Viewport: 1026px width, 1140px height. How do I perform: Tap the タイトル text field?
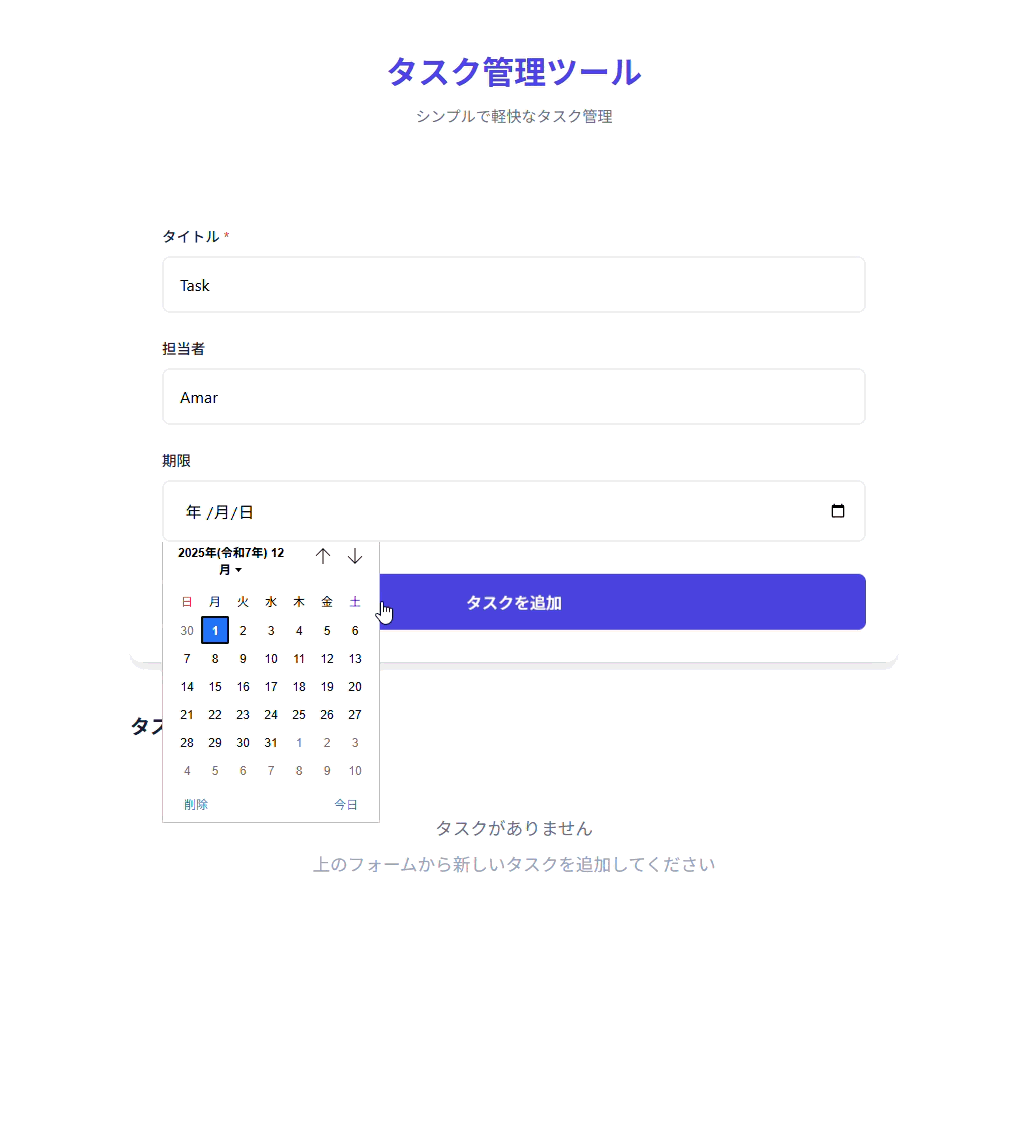513,285
